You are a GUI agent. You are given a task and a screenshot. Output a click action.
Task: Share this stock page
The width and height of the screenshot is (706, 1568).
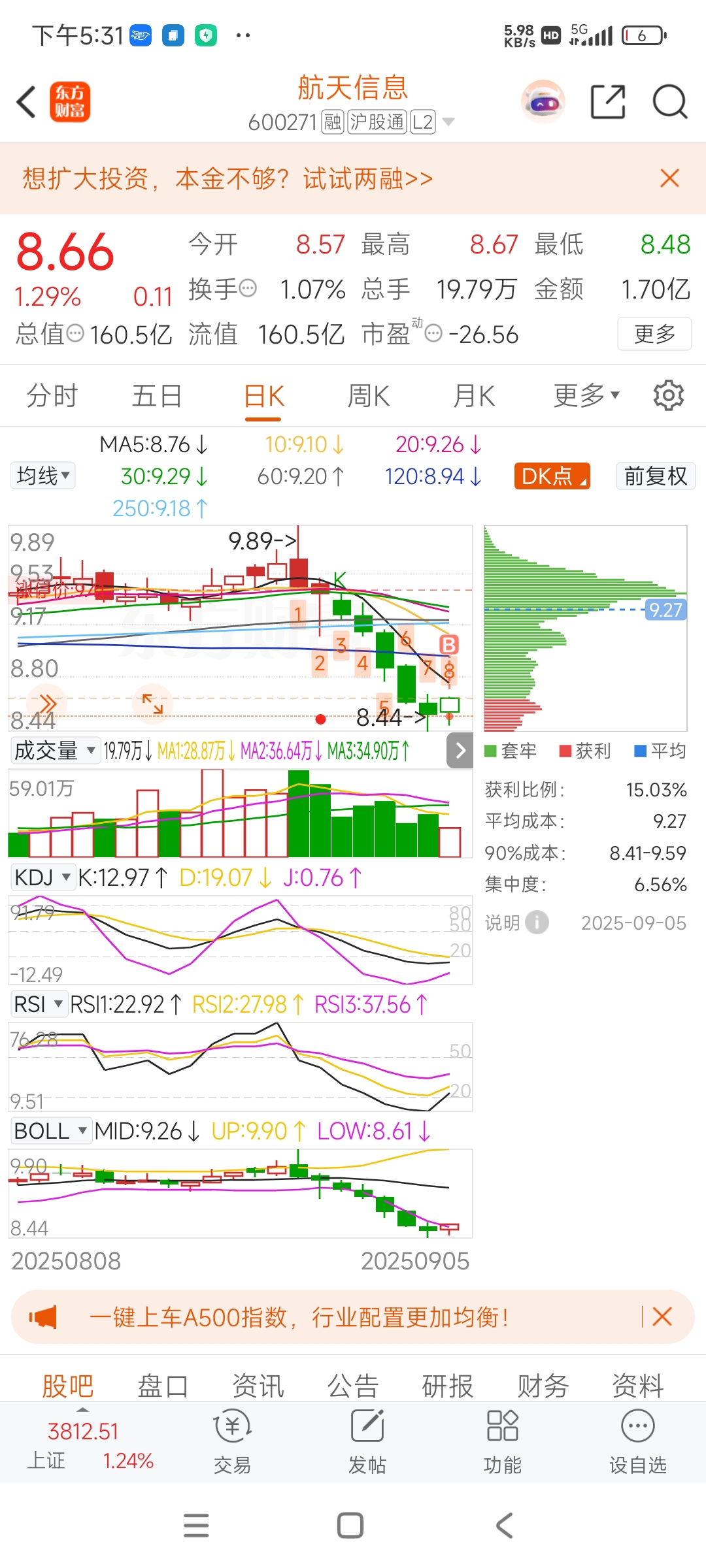click(x=608, y=102)
